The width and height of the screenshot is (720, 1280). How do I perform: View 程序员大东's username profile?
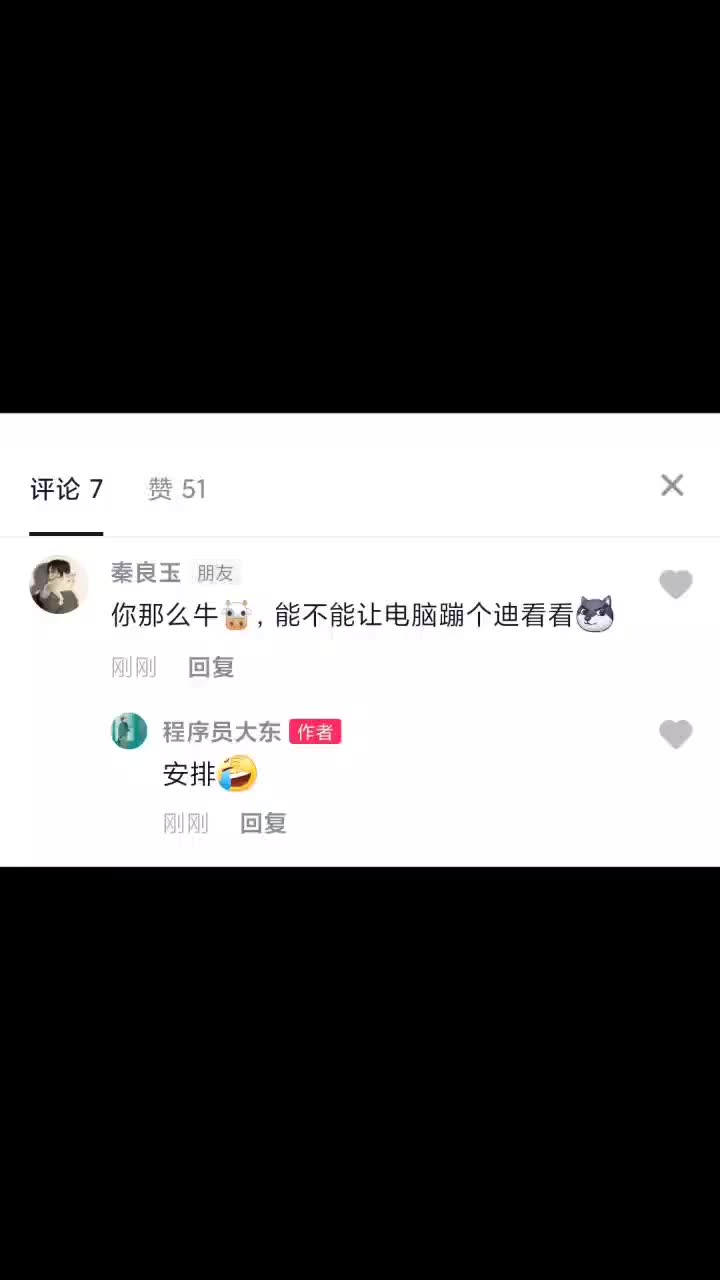tap(222, 731)
